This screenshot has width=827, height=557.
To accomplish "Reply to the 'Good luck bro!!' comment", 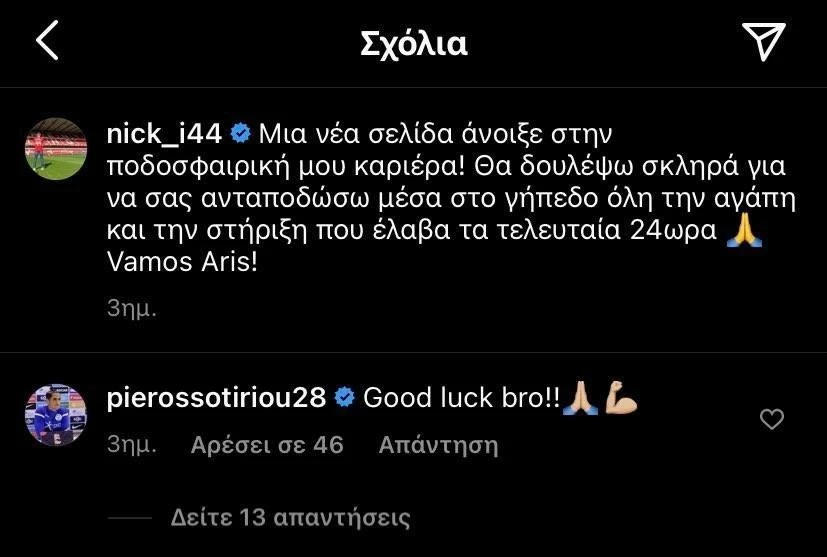I will click(x=438, y=445).
